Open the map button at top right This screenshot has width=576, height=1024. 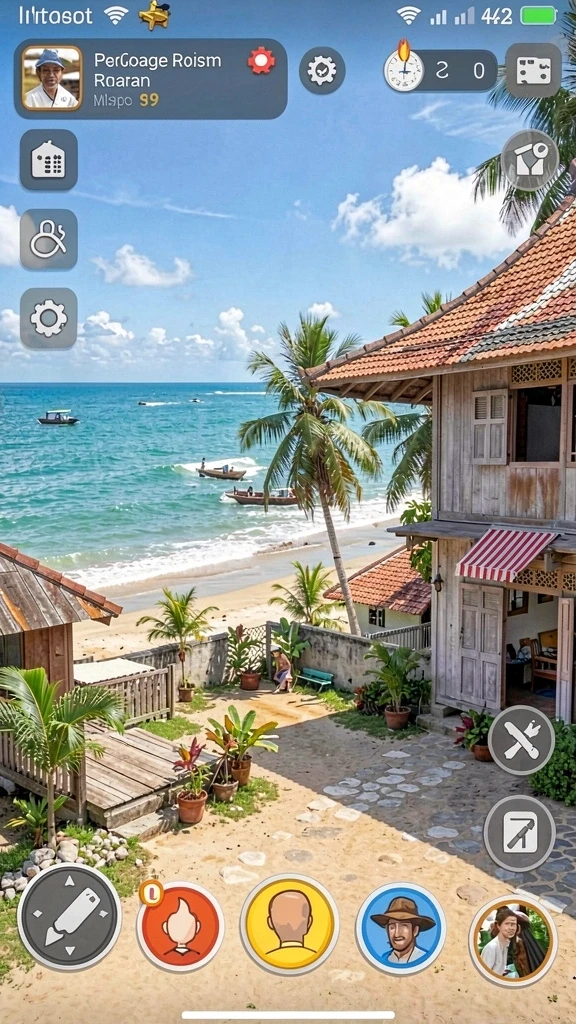[x=534, y=71]
